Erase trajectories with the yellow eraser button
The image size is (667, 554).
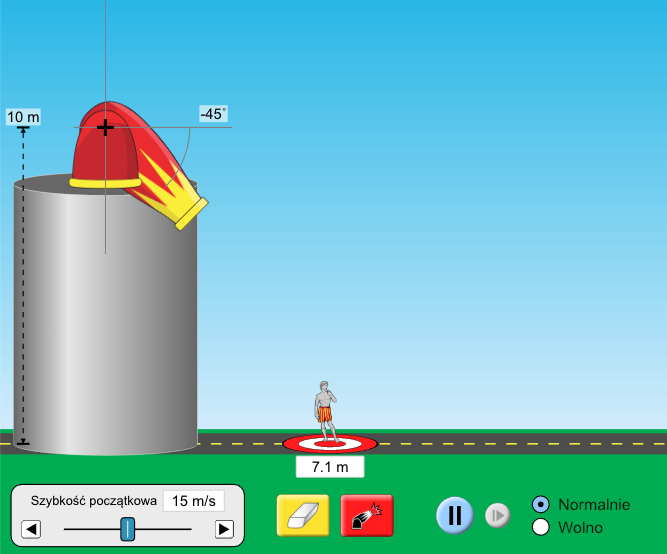tap(302, 516)
